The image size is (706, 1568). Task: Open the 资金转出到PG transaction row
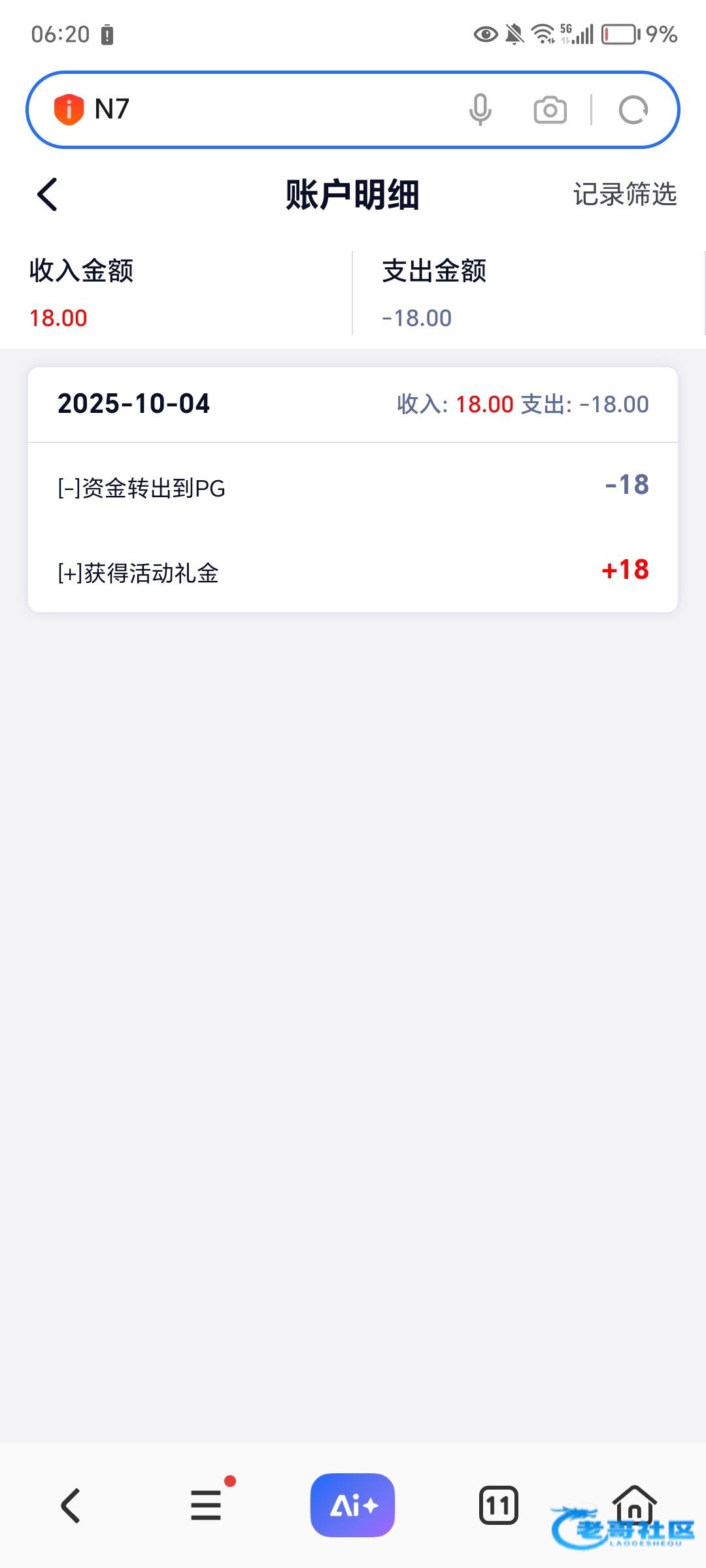click(353, 487)
